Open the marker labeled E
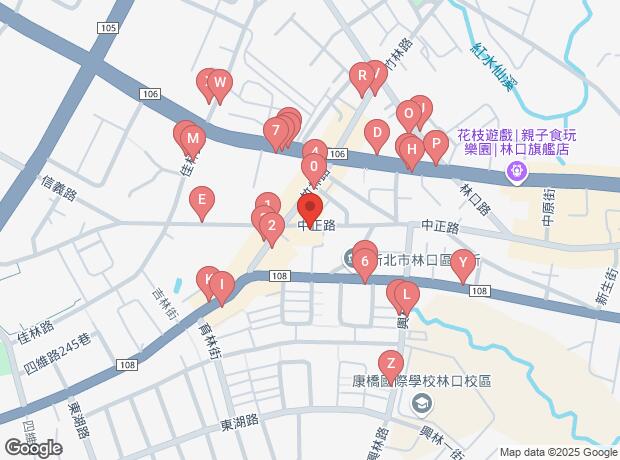620x460 pixels. point(201,201)
